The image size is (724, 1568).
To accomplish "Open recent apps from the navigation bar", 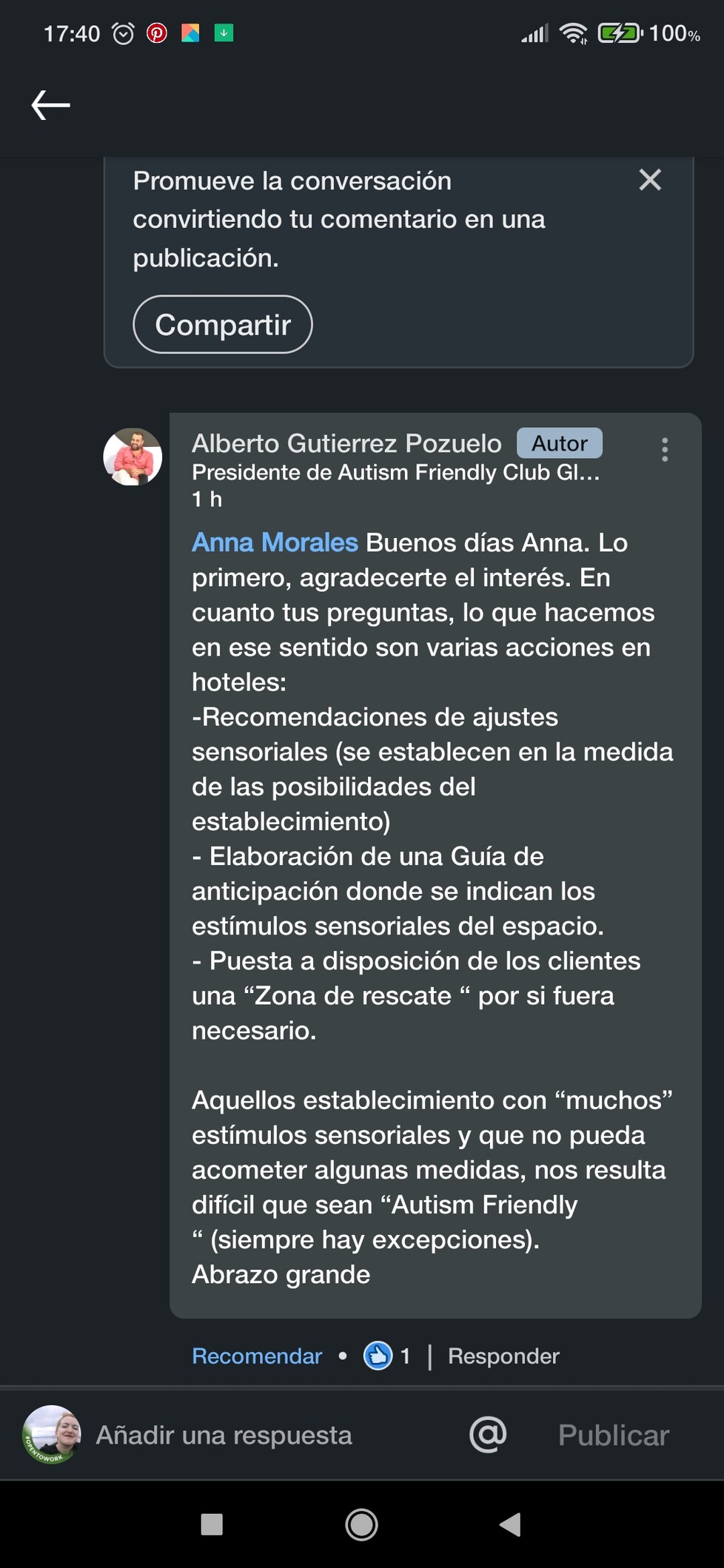I will 212,1524.
